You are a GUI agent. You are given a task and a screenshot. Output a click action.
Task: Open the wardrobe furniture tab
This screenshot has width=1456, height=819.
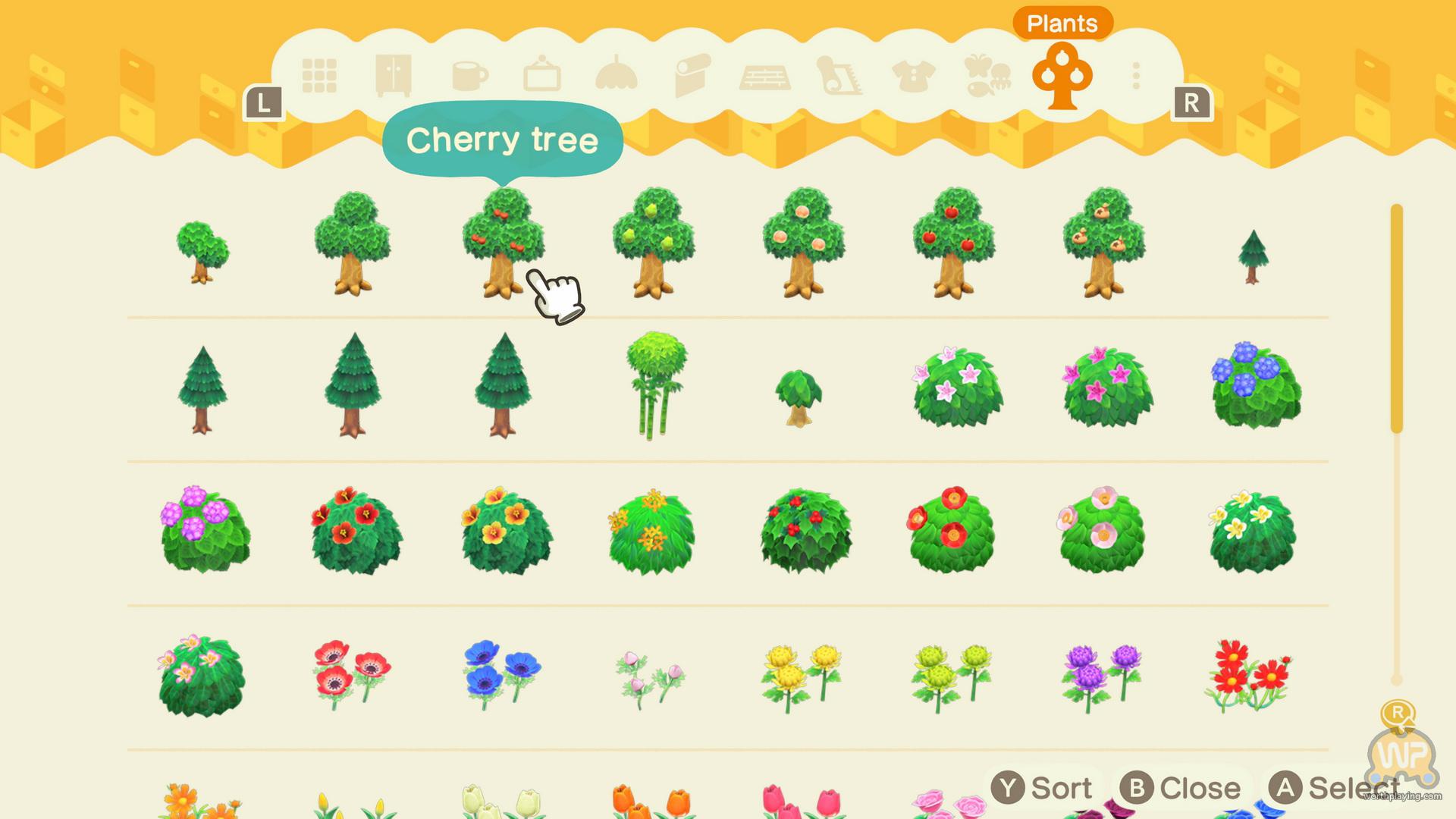(x=394, y=76)
